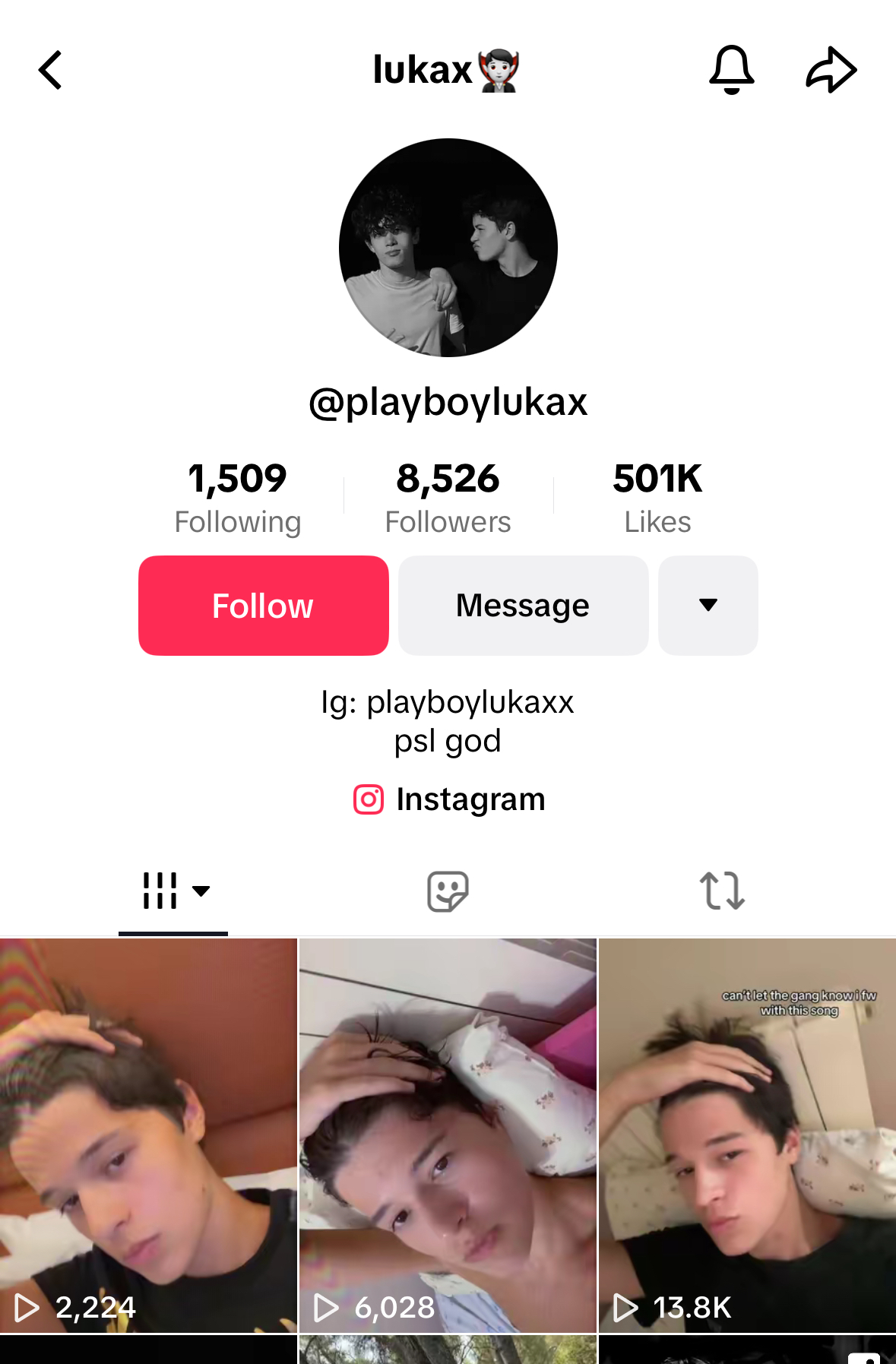896x1364 pixels.
Task: Open the 8,526 Followers list
Action: 448,498
